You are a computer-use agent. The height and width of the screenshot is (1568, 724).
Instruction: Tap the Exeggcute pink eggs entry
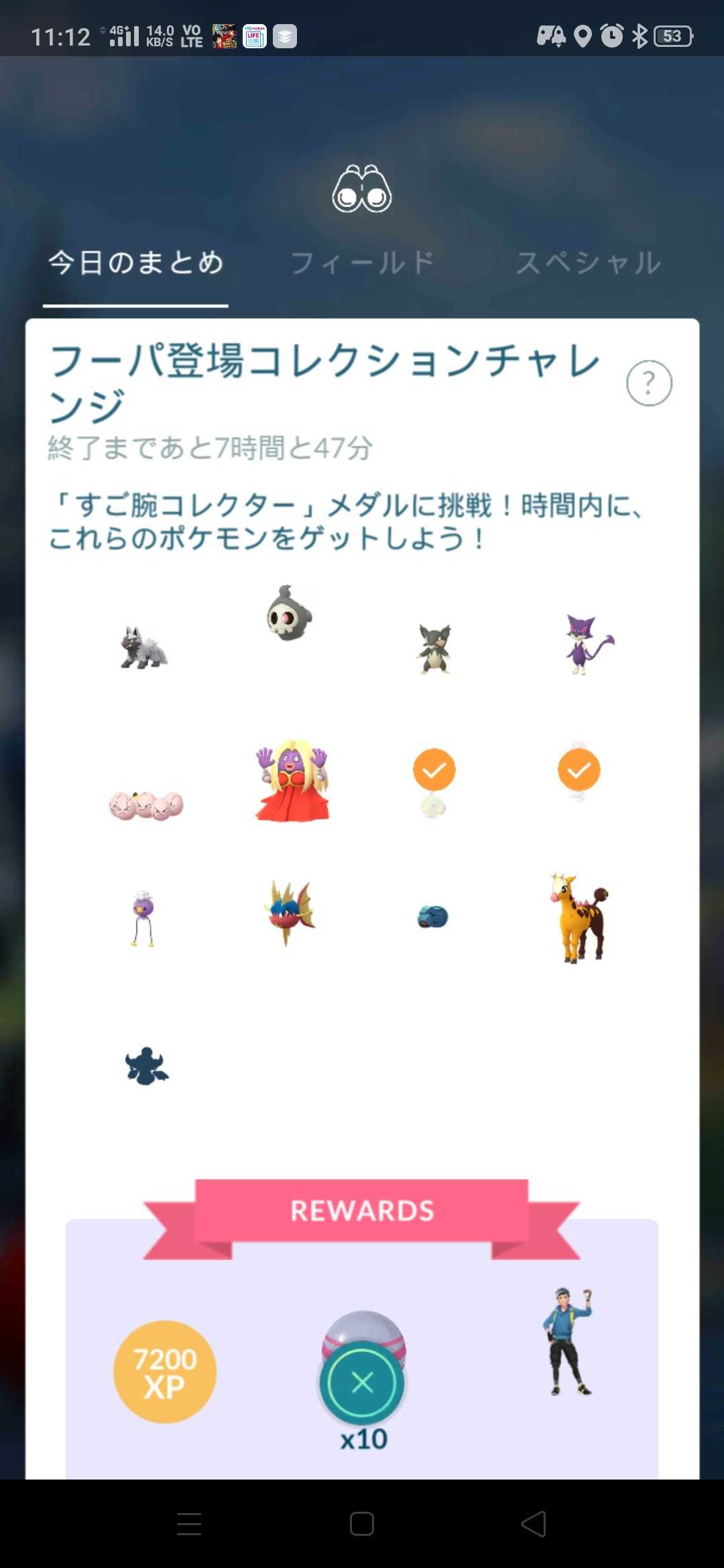tap(146, 804)
